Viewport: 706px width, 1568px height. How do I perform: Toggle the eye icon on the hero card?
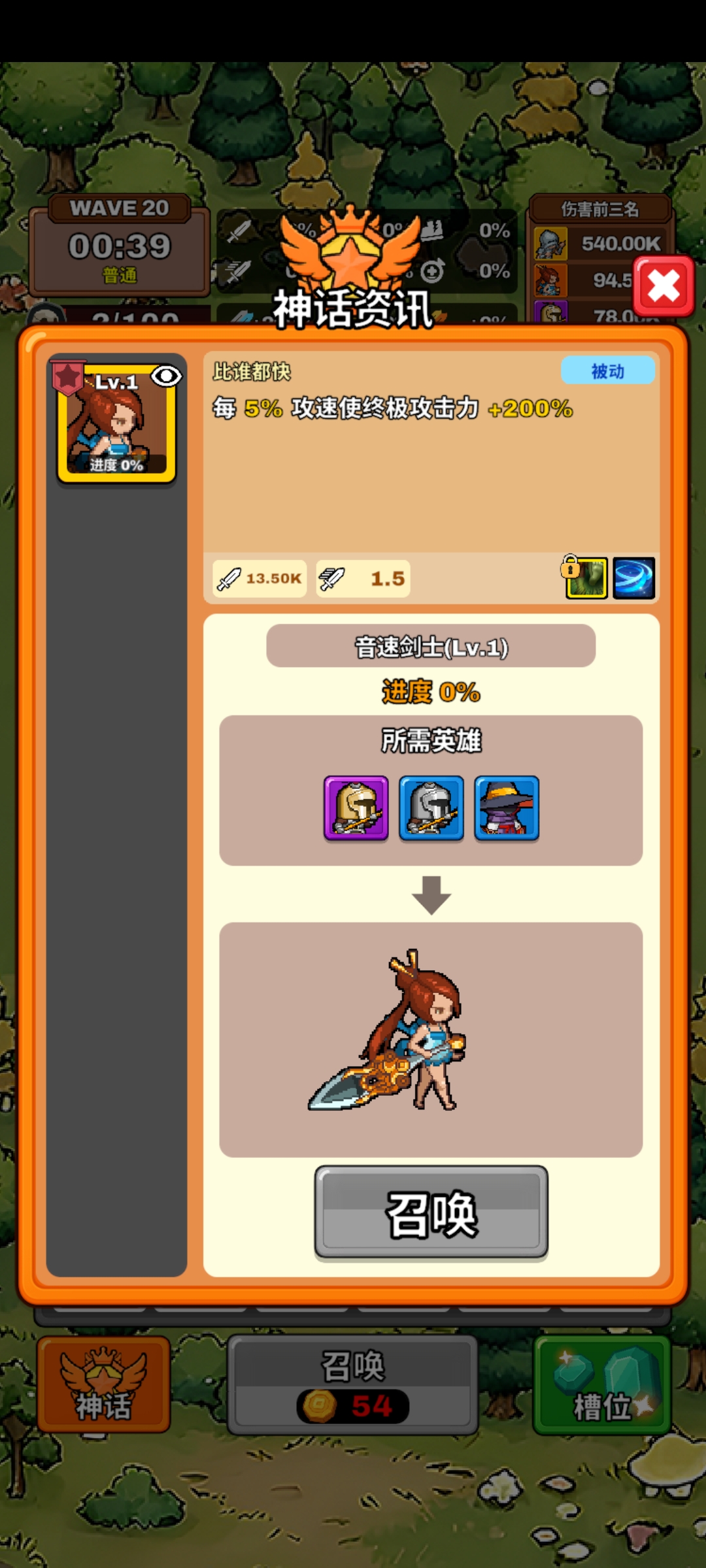(166, 376)
